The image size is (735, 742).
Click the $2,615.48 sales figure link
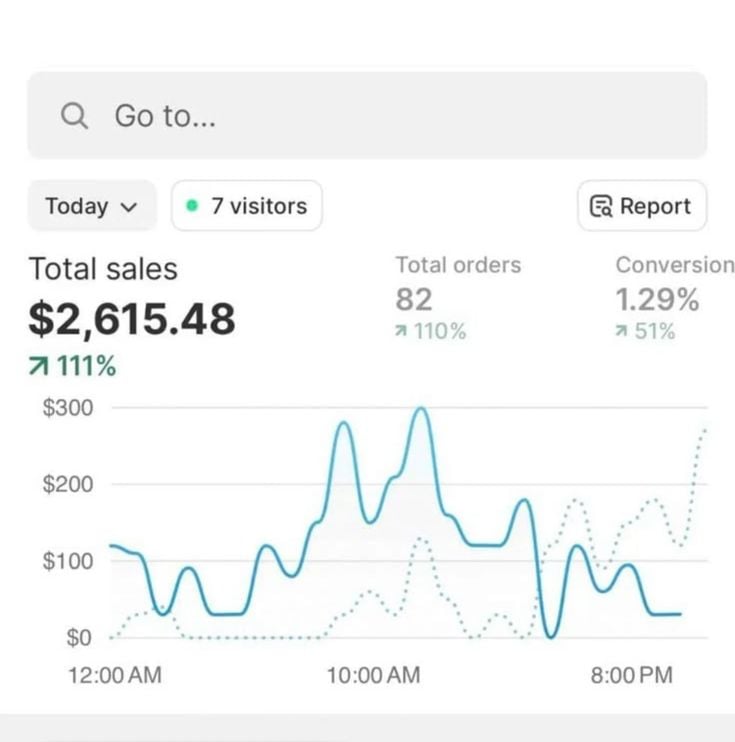[x=133, y=320]
